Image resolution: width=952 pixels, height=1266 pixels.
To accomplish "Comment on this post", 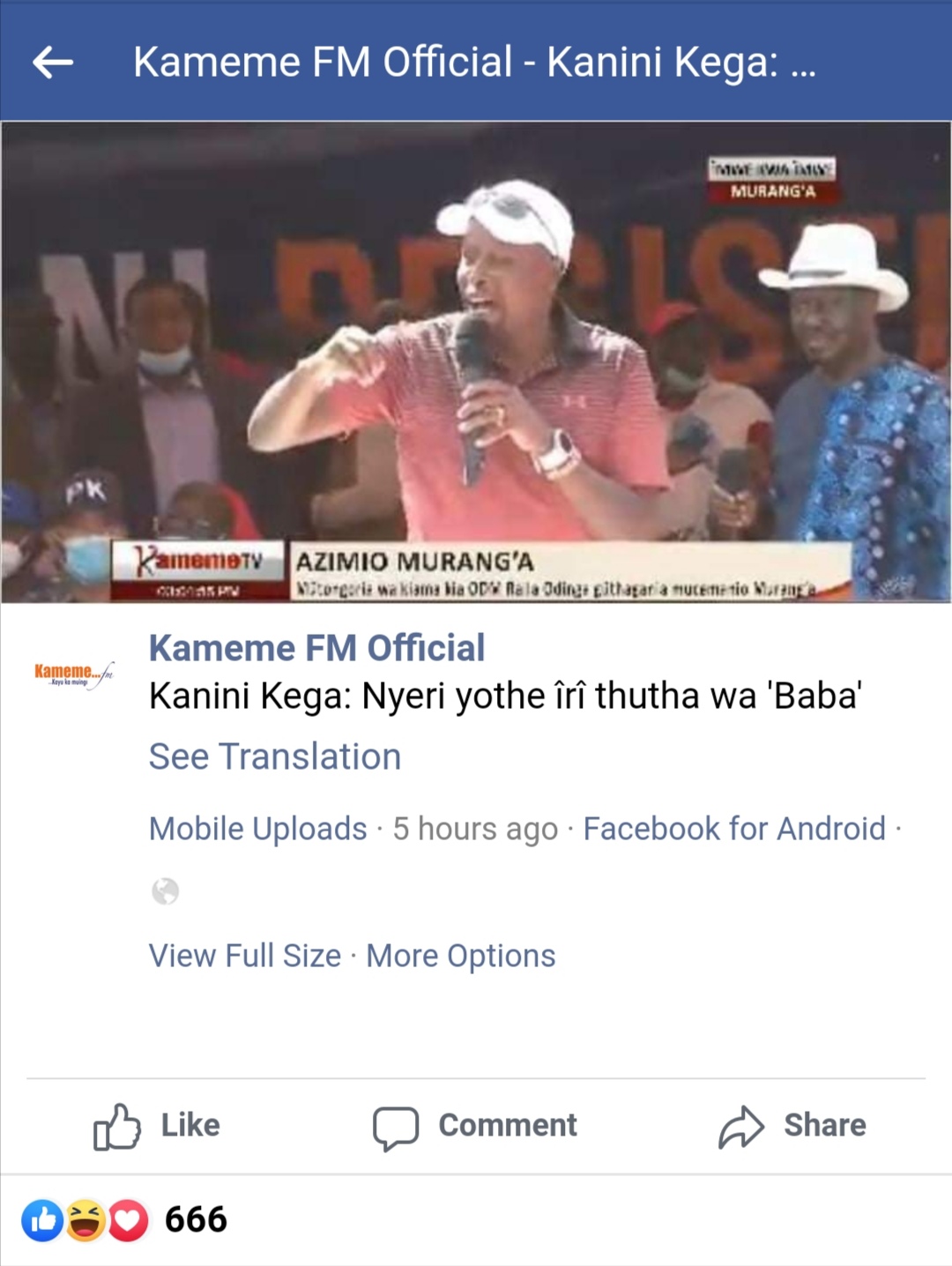I will (x=475, y=1126).
